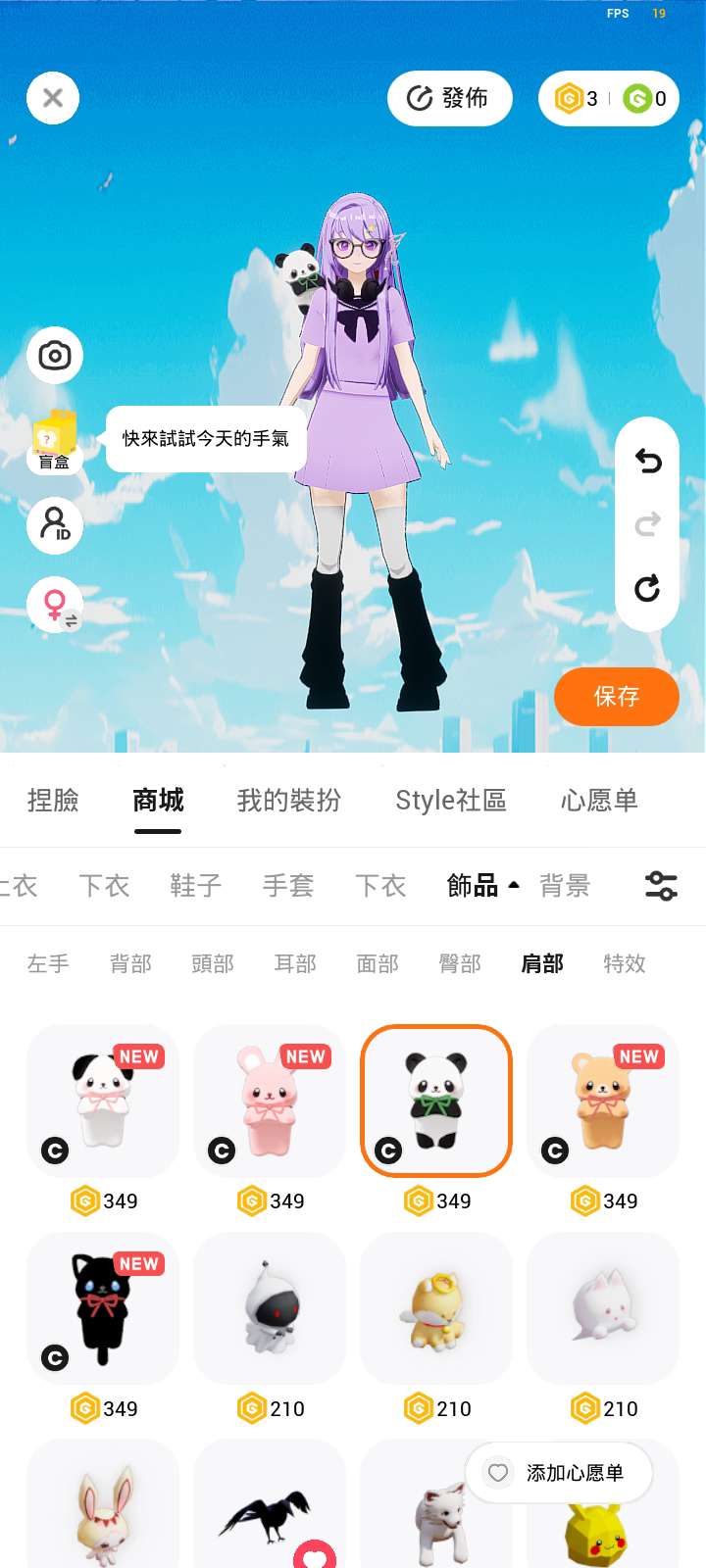The image size is (706, 1568).
Task: Close the avatar editor
Action: click(53, 98)
